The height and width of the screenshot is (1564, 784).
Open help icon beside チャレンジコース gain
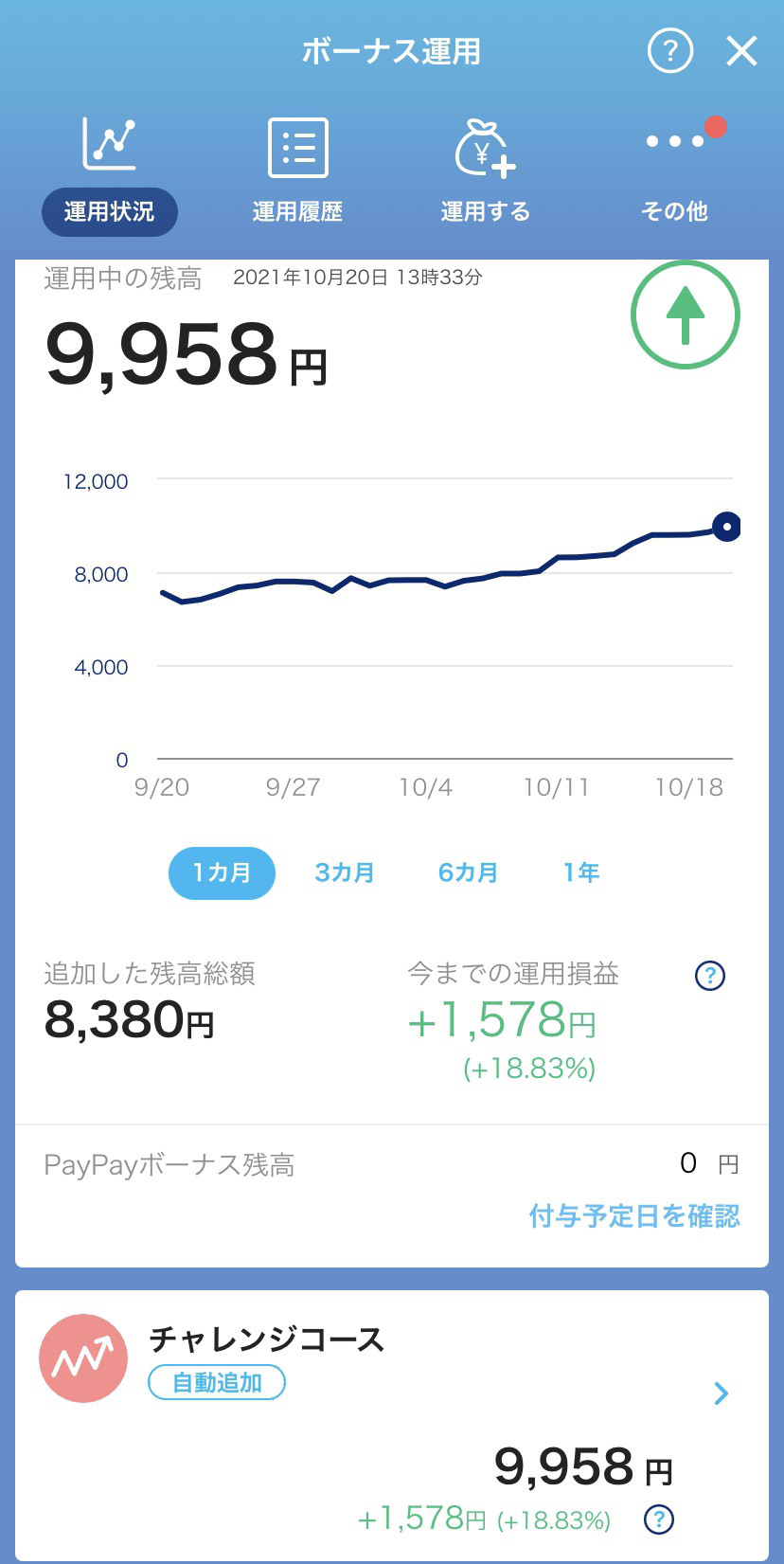[x=659, y=1519]
